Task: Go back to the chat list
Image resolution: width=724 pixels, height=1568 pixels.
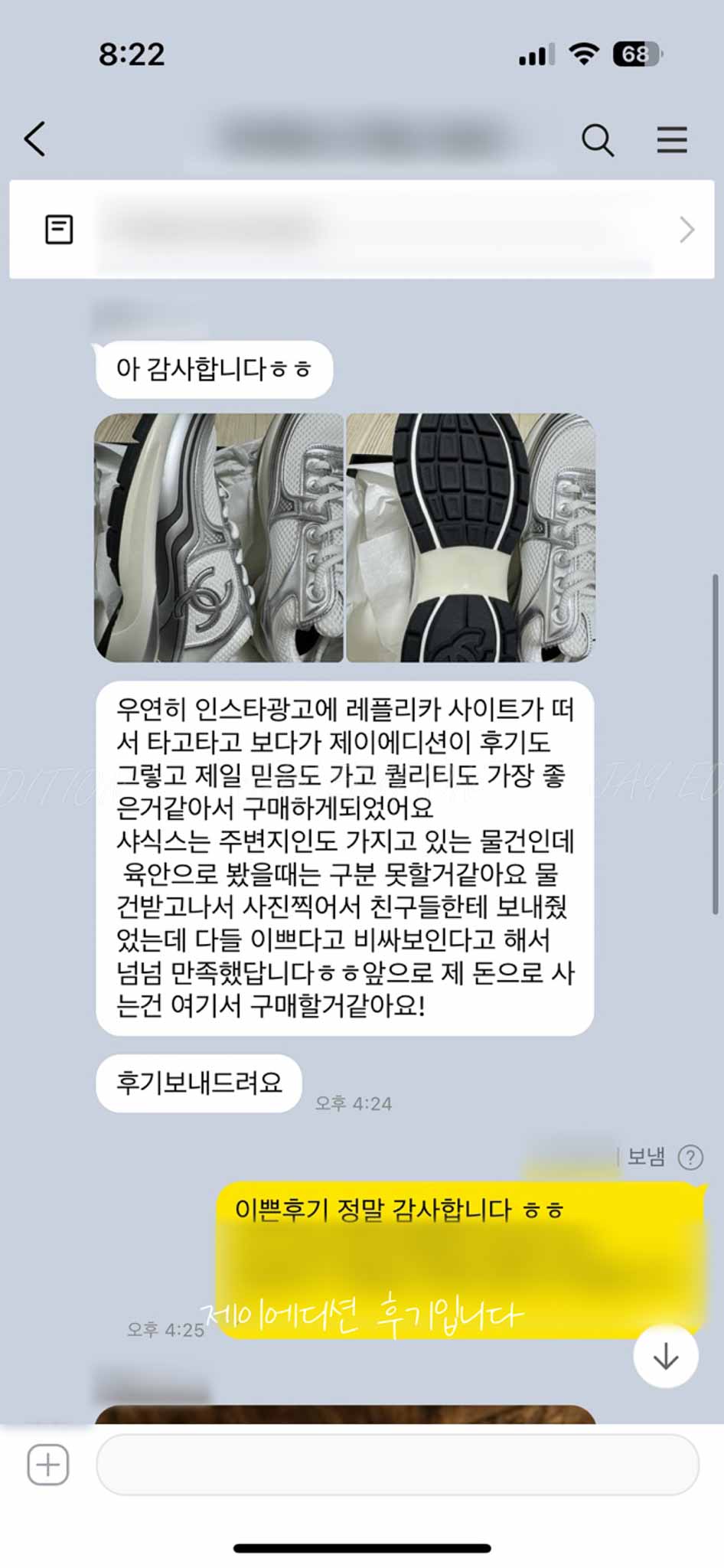Action: pos(35,139)
